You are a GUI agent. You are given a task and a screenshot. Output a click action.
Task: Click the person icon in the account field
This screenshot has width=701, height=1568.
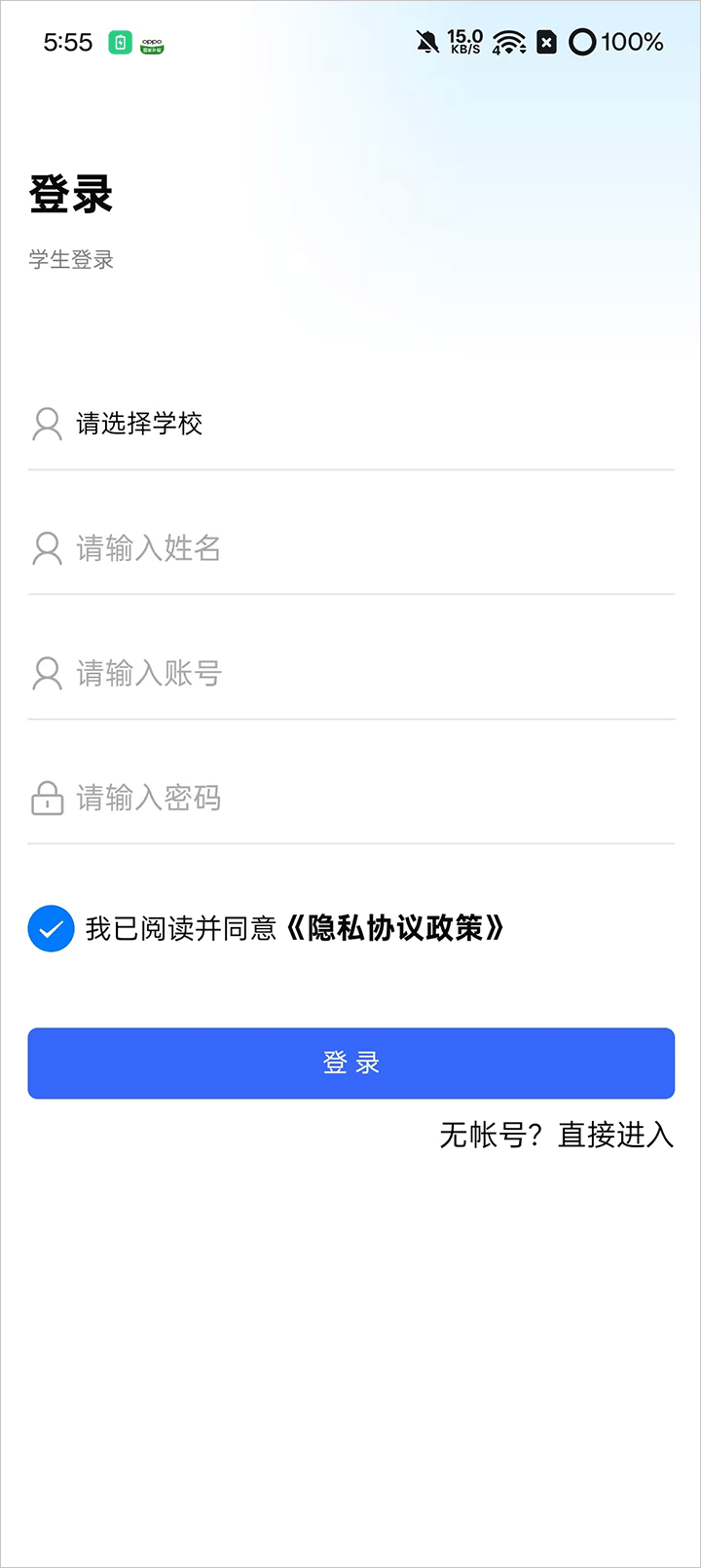pos(46,673)
